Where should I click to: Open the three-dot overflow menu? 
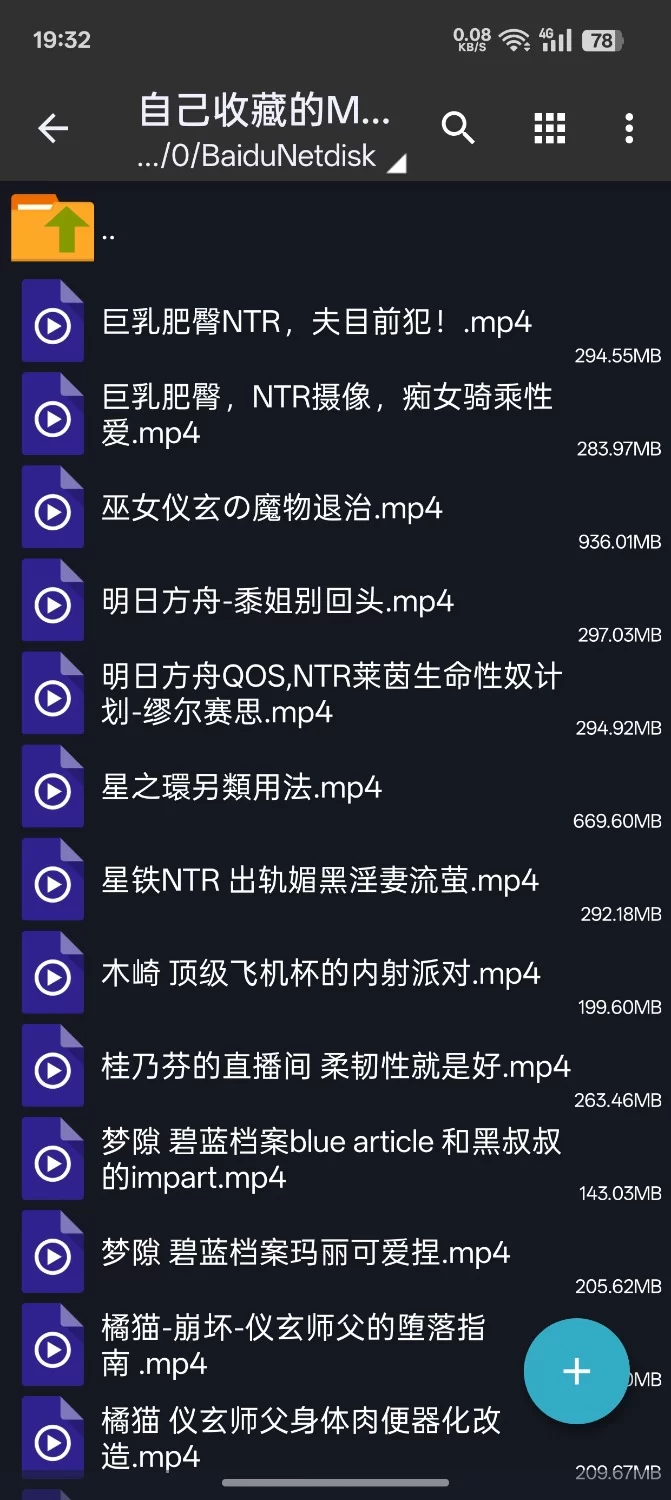coord(629,128)
